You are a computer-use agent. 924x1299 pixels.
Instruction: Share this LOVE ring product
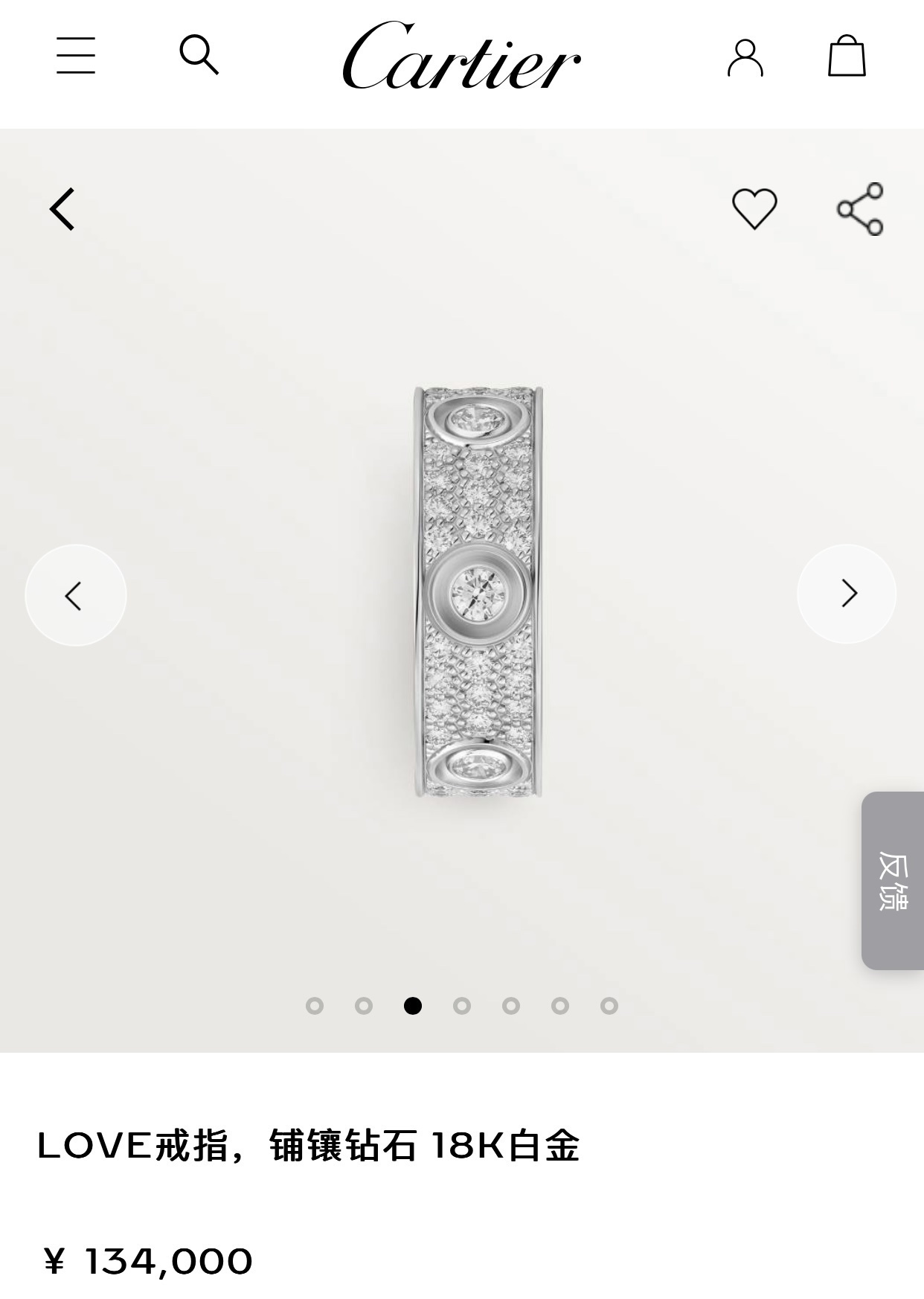point(860,209)
